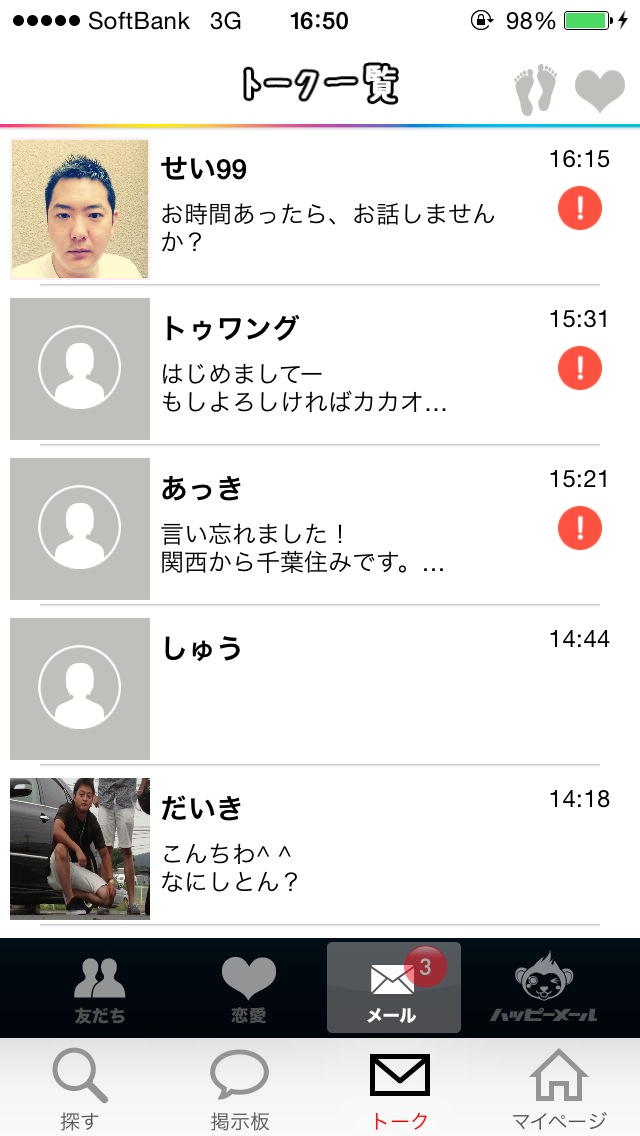Switch to the 恋愛 section
The width and height of the screenshot is (640, 1136).
point(247,988)
